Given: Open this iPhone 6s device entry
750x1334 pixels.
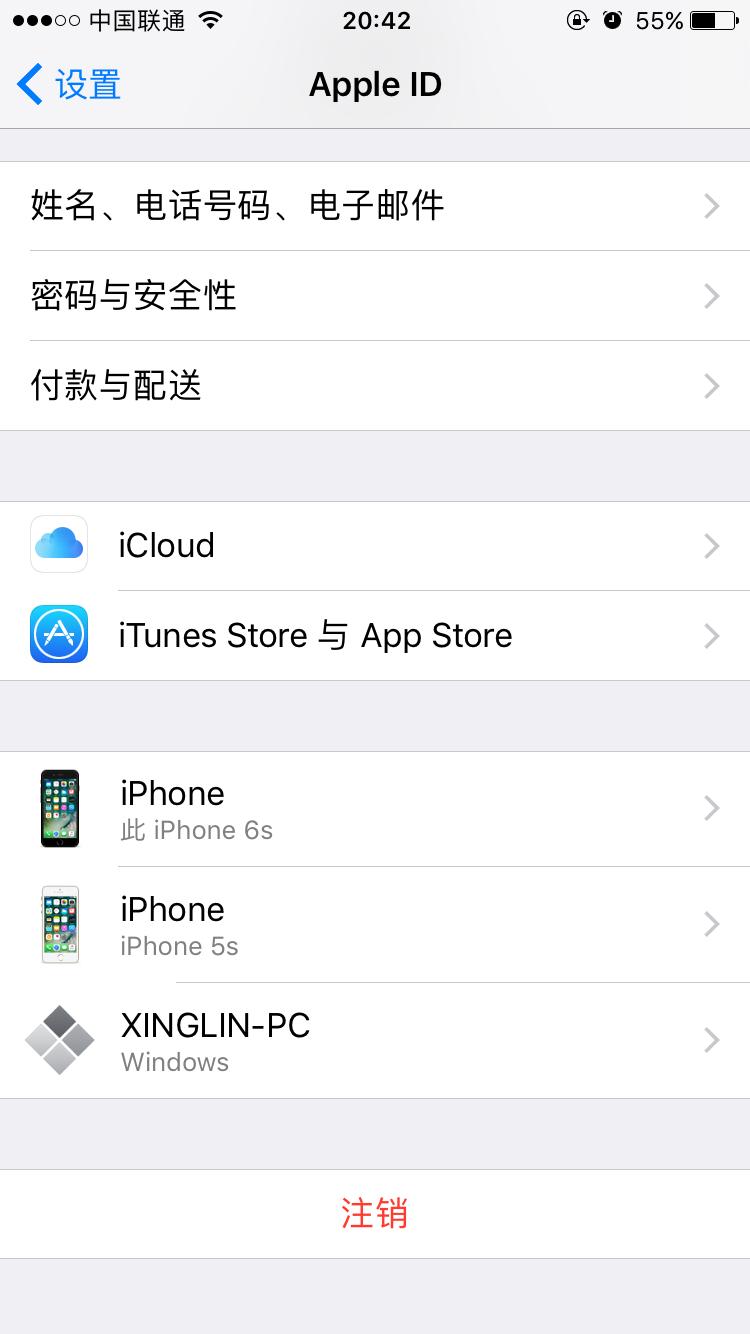Looking at the screenshot, I should click(x=375, y=808).
